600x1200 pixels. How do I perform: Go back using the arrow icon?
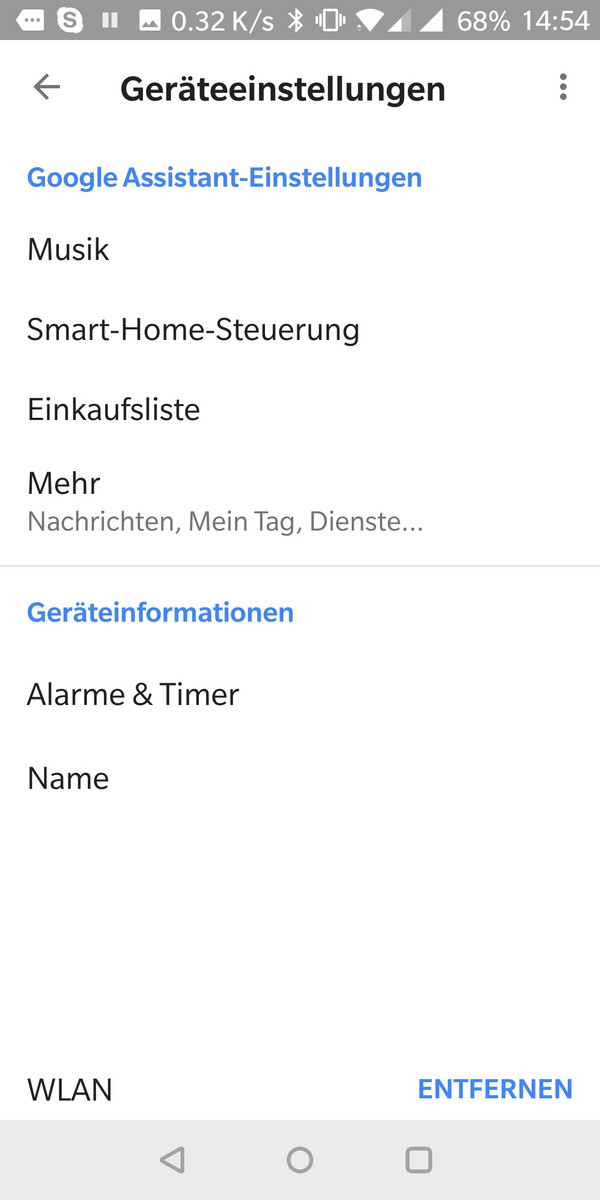pos(47,87)
